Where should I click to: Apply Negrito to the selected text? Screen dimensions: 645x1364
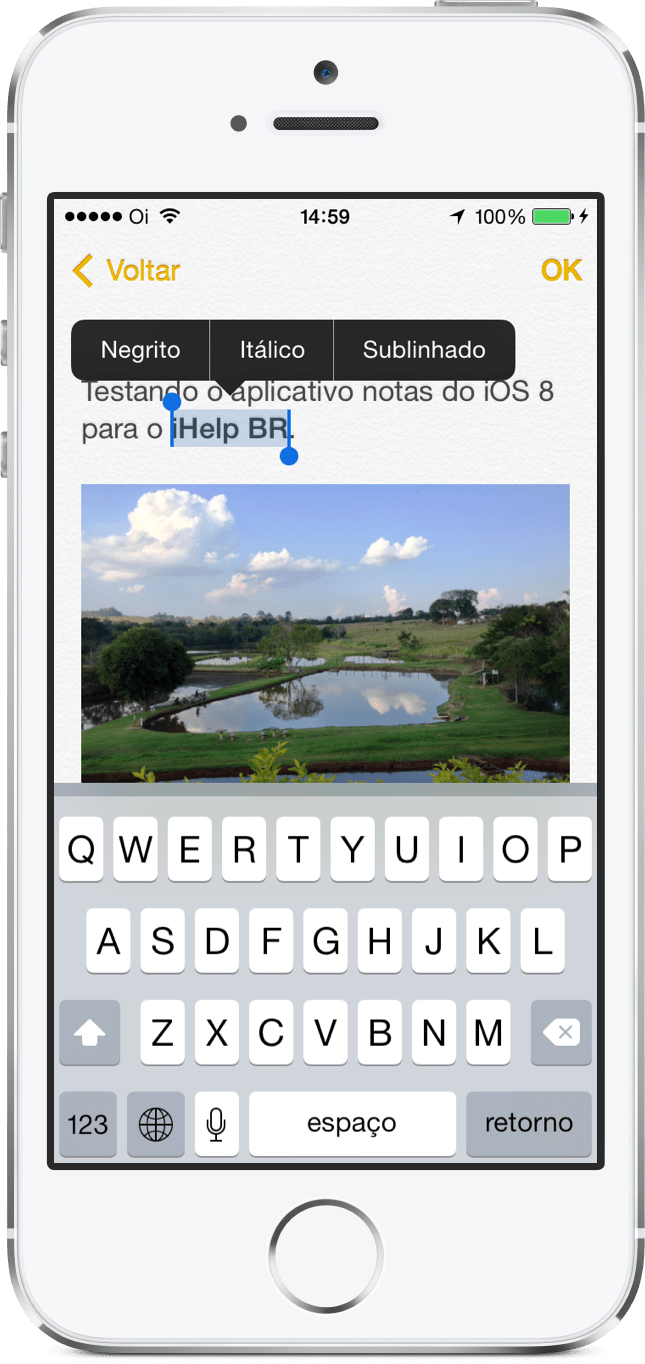pos(141,350)
